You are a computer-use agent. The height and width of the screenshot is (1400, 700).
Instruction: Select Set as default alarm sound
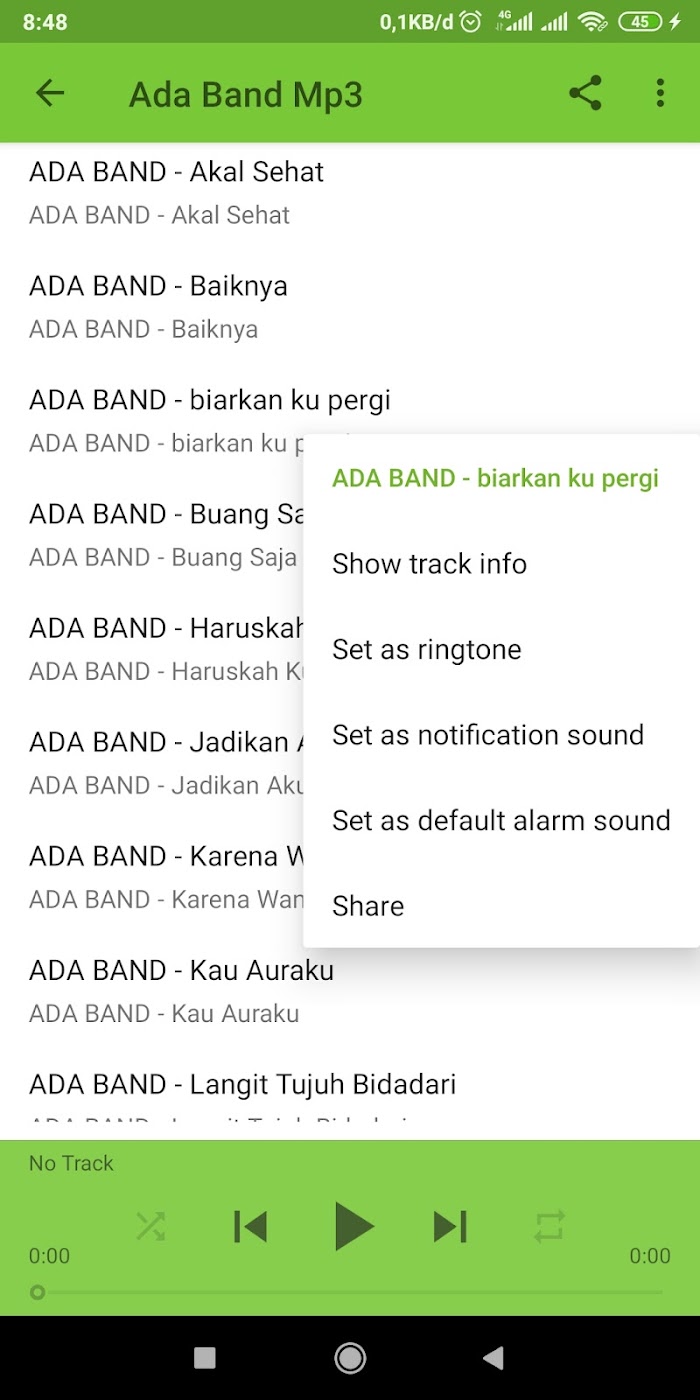tap(501, 821)
